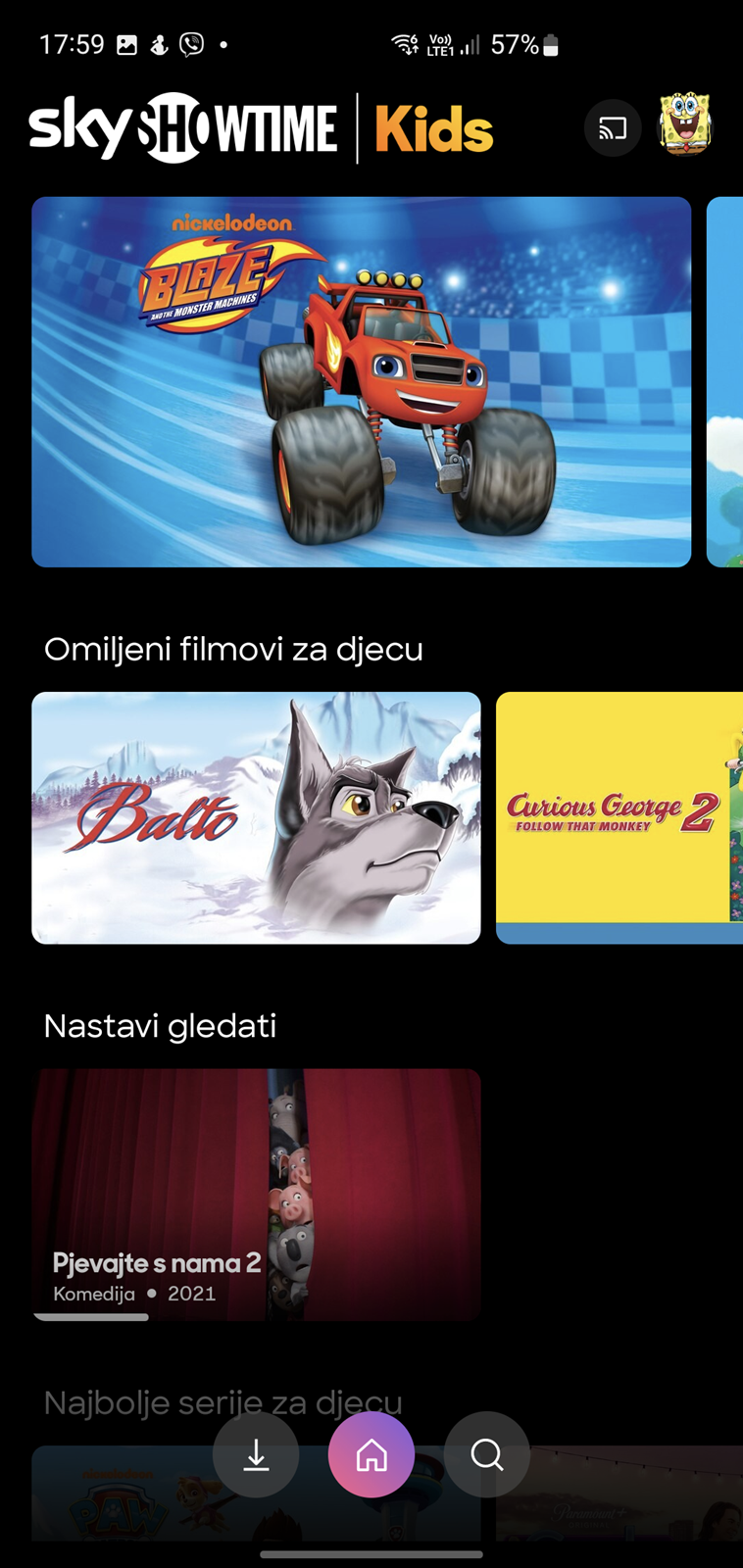743x1568 pixels.
Task: Open the Balto movie card
Action: pyautogui.click(x=256, y=818)
